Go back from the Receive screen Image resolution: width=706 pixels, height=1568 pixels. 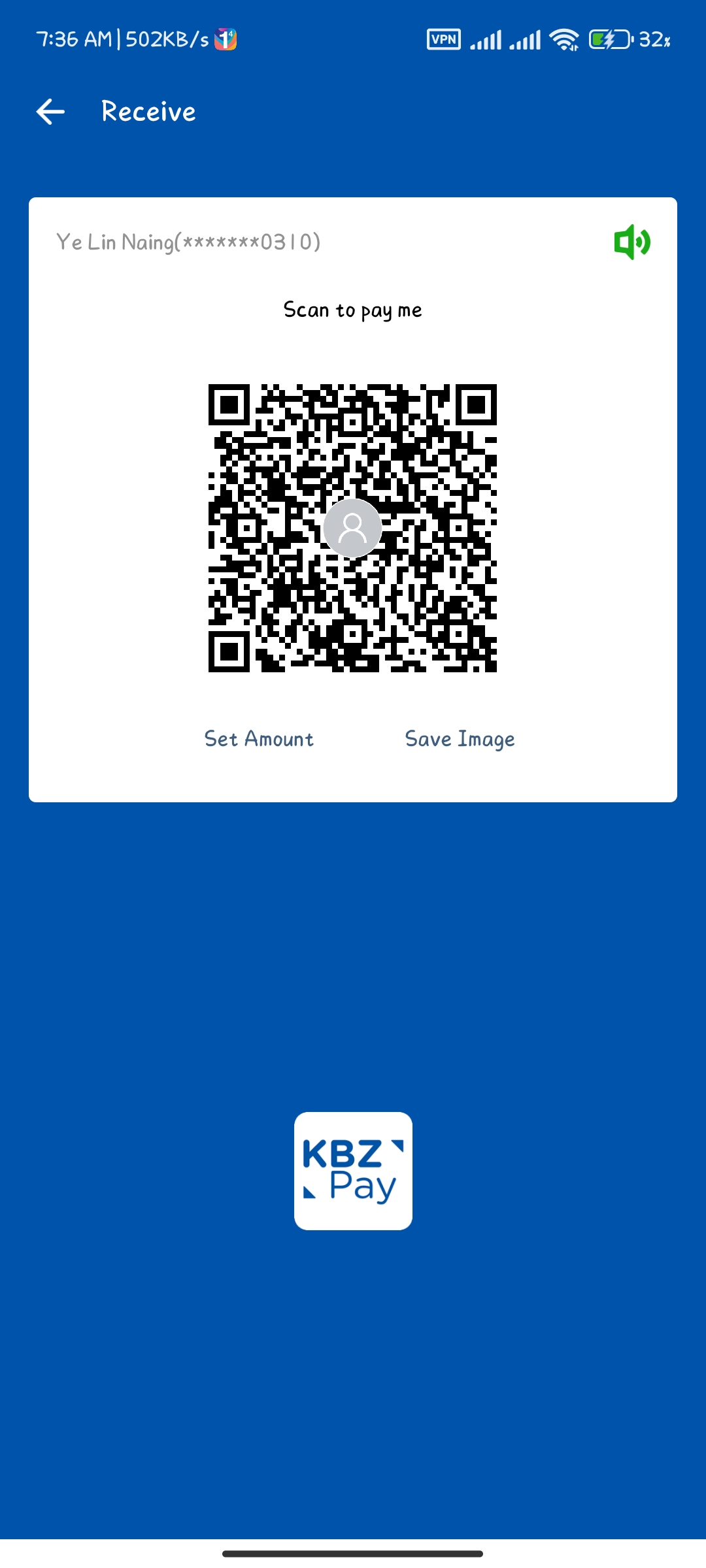(50, 112)
